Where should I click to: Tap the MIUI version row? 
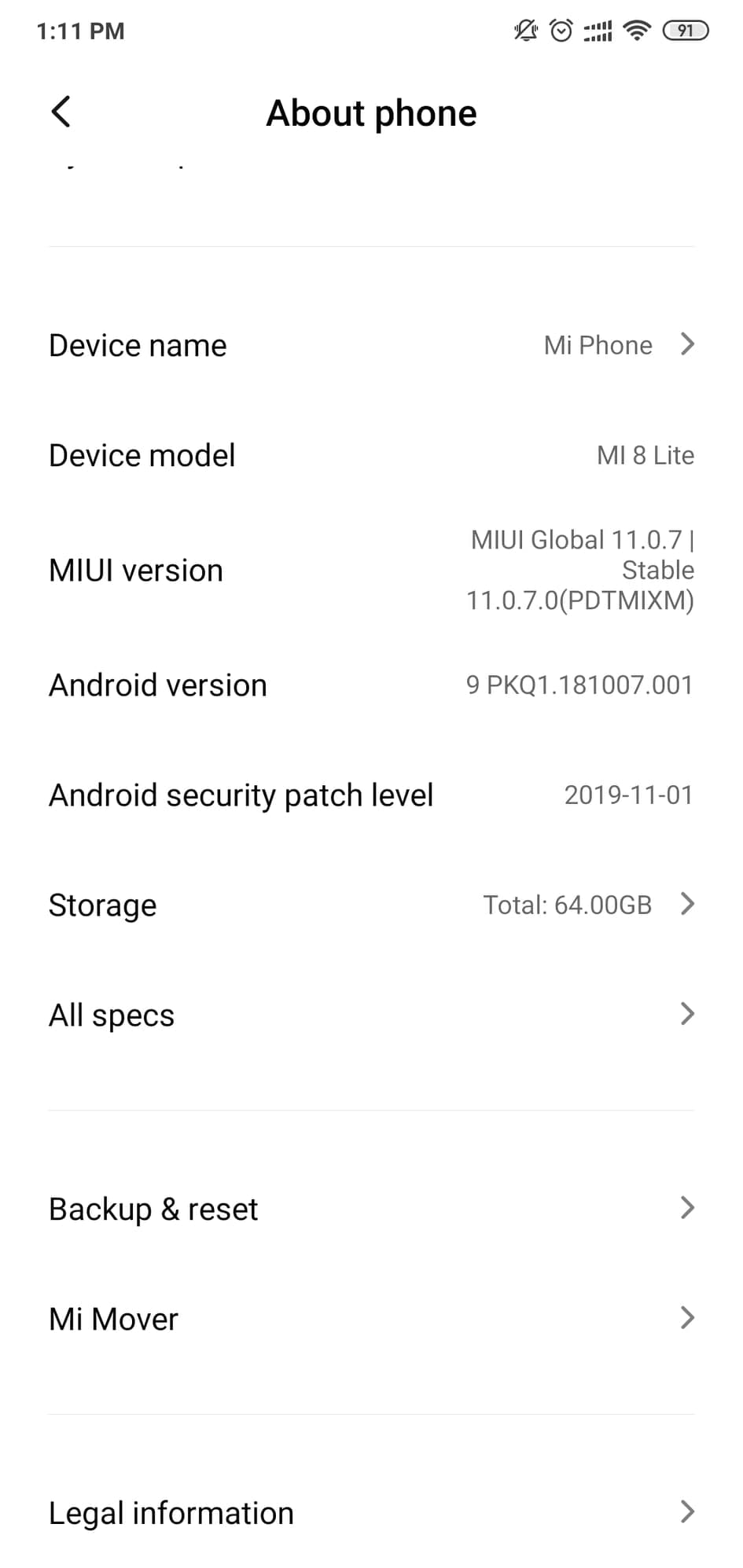(371, 571)
